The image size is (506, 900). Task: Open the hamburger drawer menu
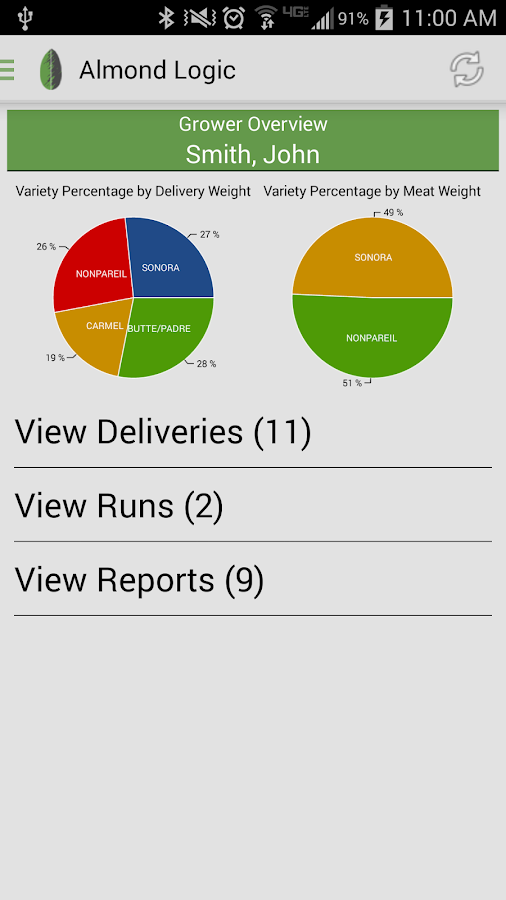coord(7,70)
